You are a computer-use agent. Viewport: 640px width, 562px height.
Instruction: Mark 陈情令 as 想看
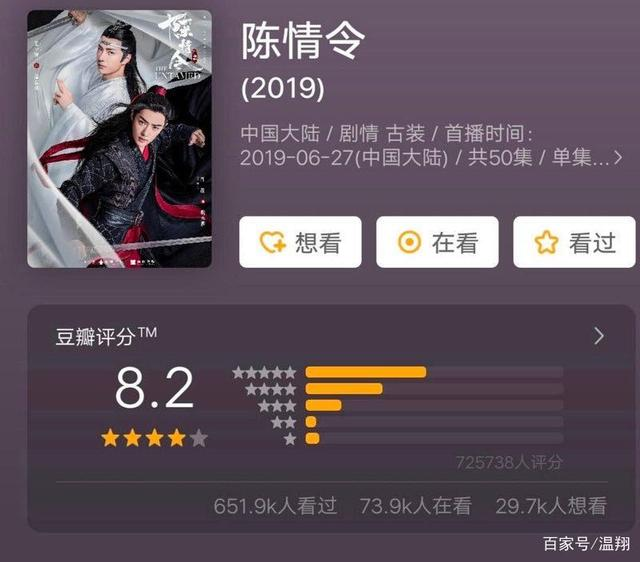click(300, 242)
